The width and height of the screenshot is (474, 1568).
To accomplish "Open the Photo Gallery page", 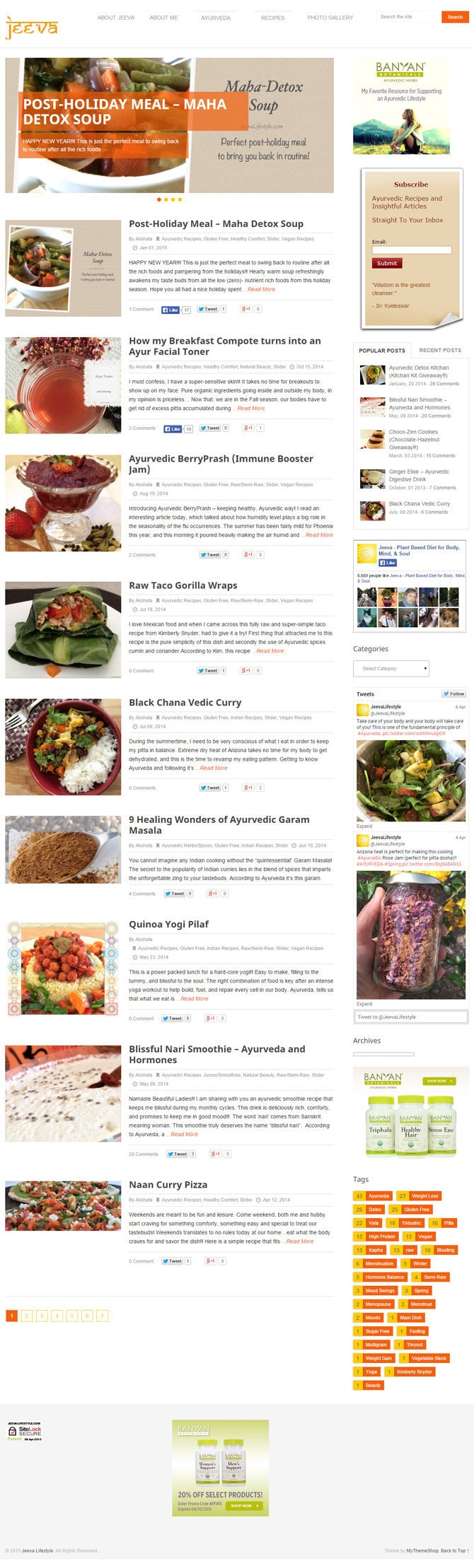I will (330, 18).
